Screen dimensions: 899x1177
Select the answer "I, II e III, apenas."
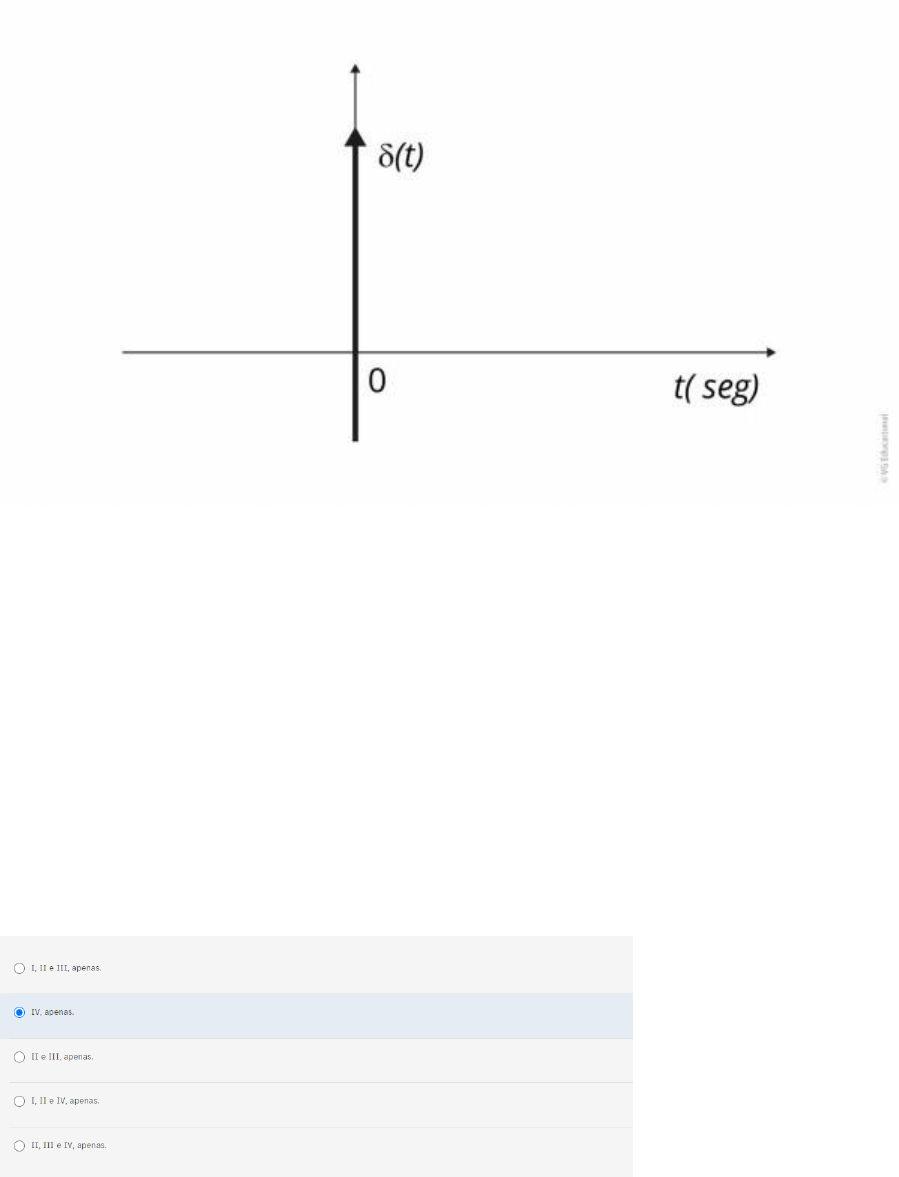pos(20,968)
